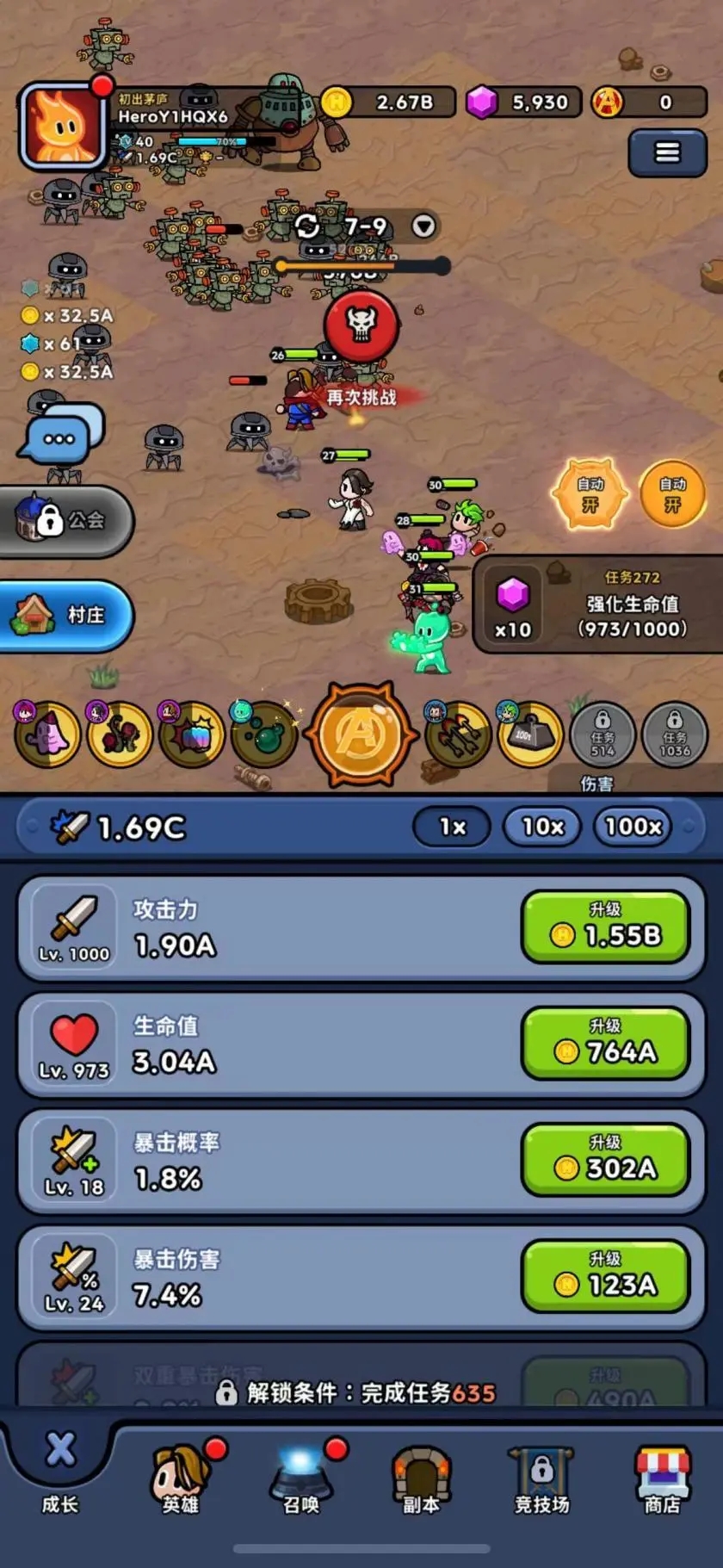Screen dimensions: 723x1568
Task: Upgrade critical damage for 123A
Action: 605,1276
